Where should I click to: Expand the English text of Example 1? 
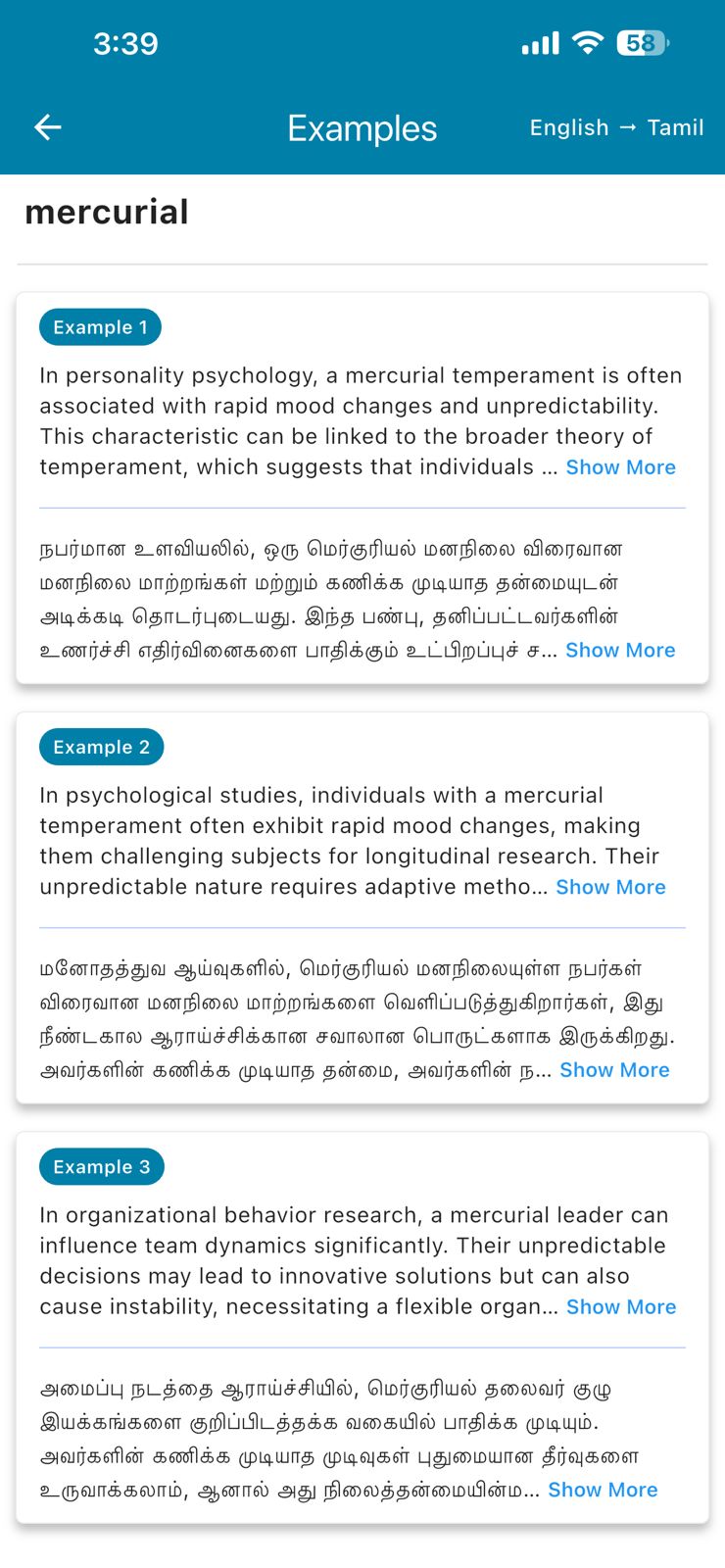click(x=620, y=467)
